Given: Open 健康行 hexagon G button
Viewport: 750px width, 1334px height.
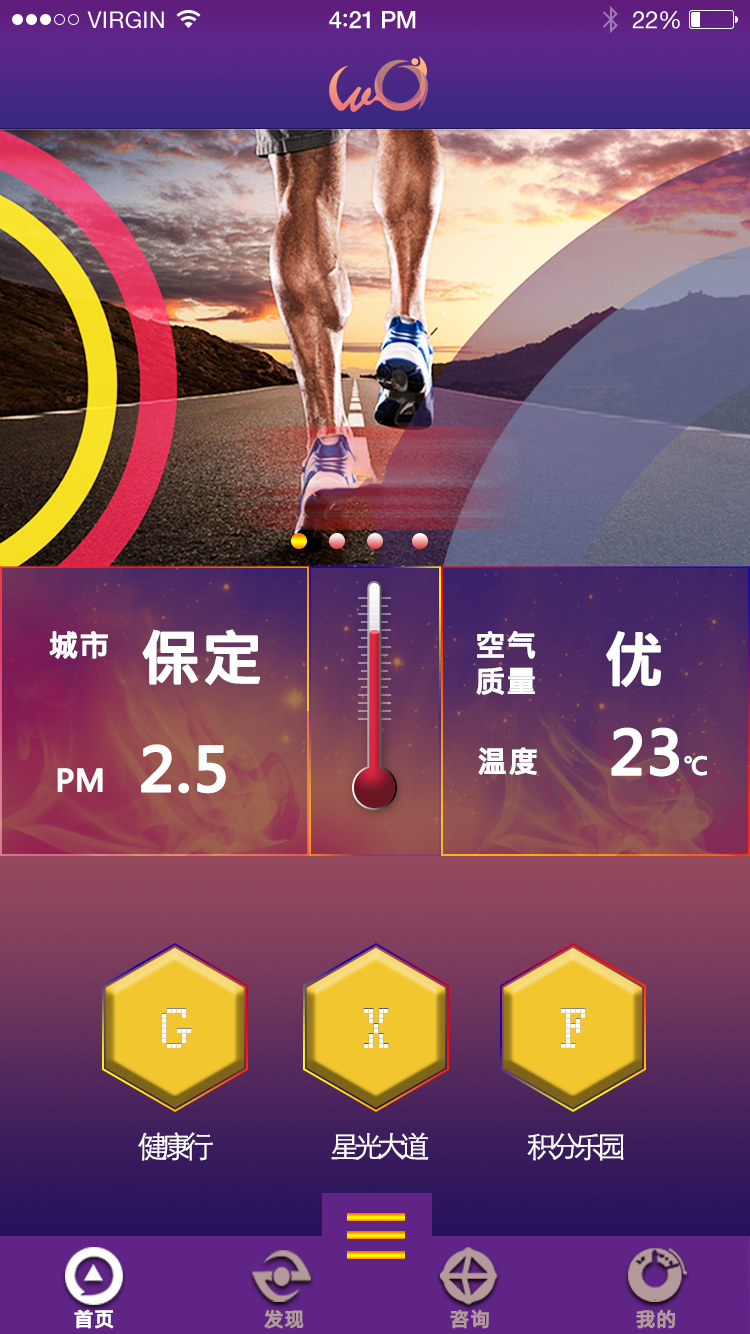Looking at the screenshot, I should pos(175,1028).
